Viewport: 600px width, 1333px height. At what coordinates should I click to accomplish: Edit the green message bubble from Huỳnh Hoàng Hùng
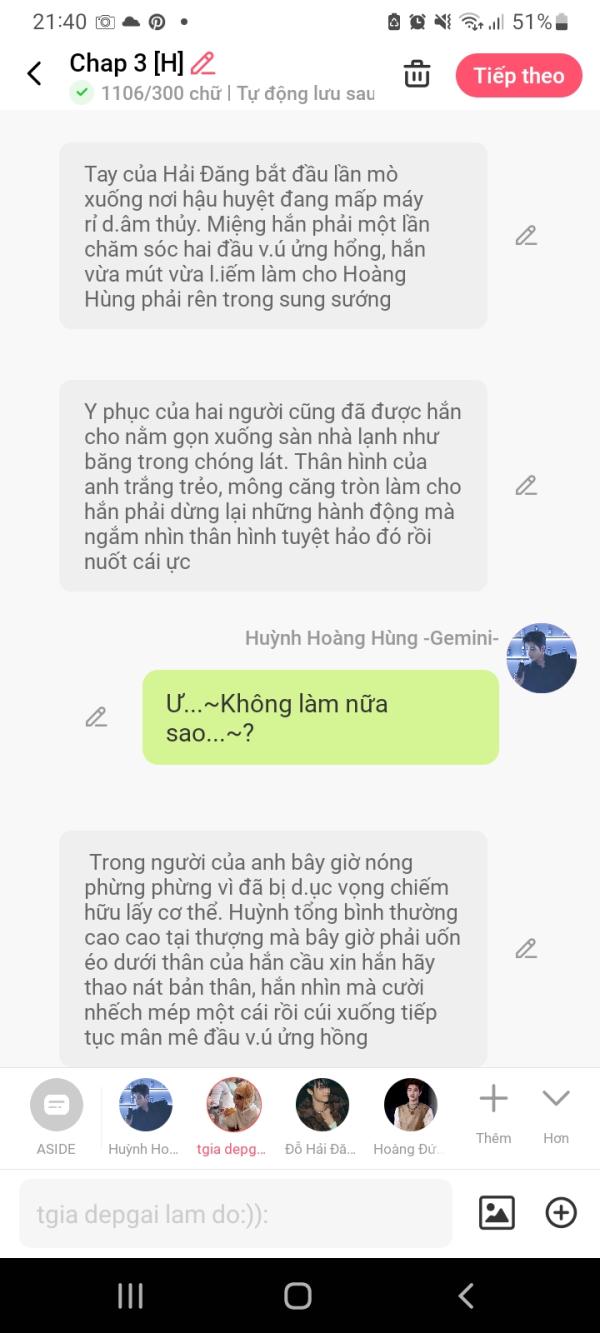click(96, 717)
